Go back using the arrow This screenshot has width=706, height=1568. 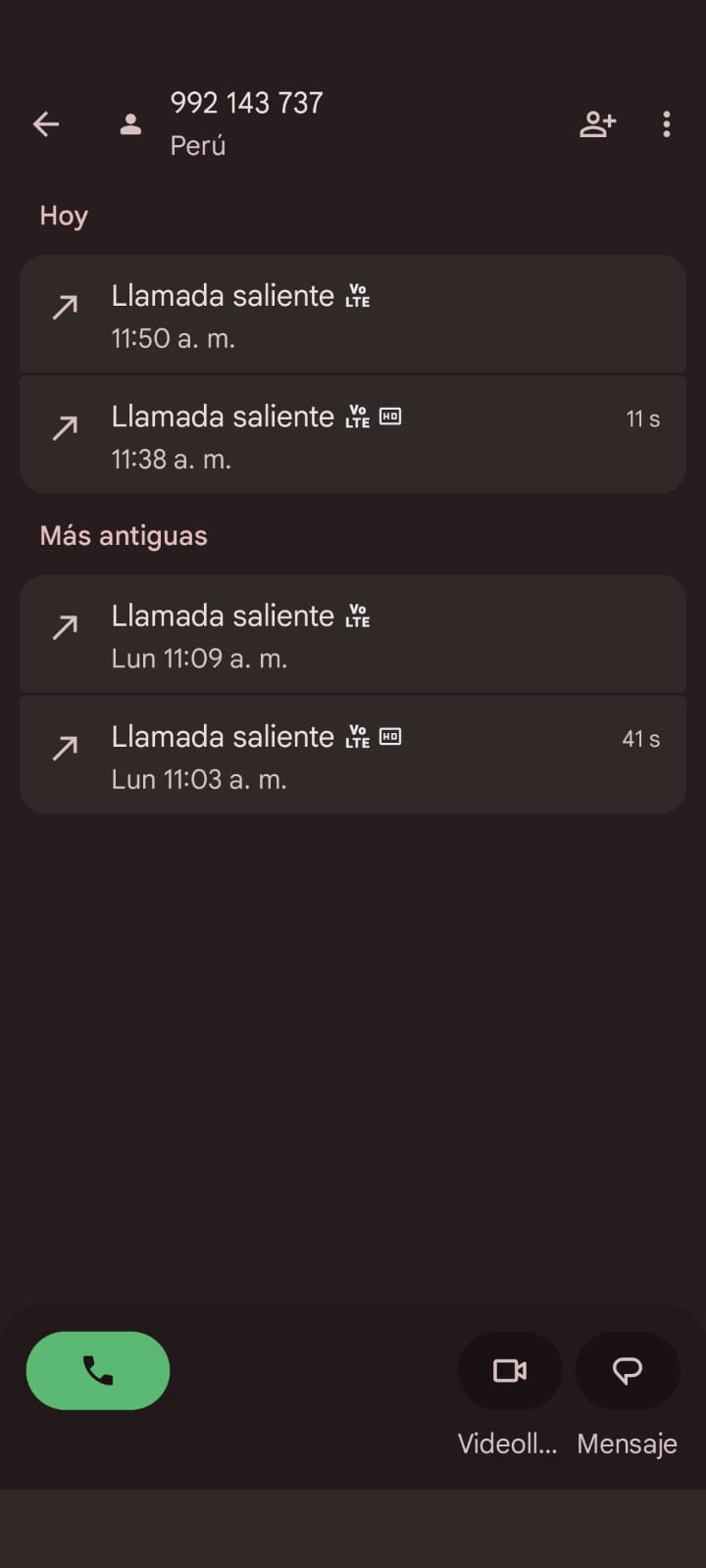coord(46,124)
